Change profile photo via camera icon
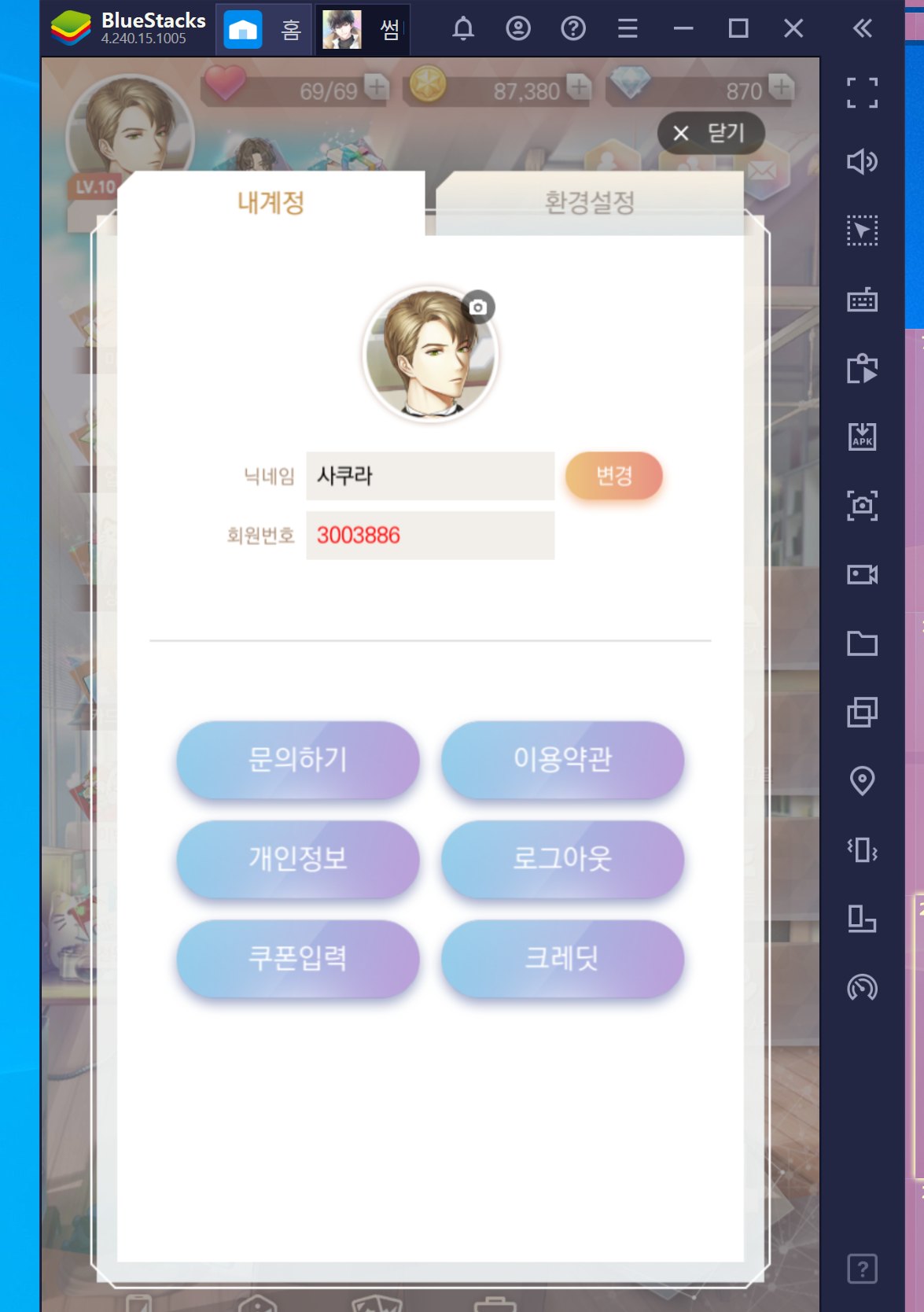This screenshot has height=1312, width=924. (x=477, y=308)
